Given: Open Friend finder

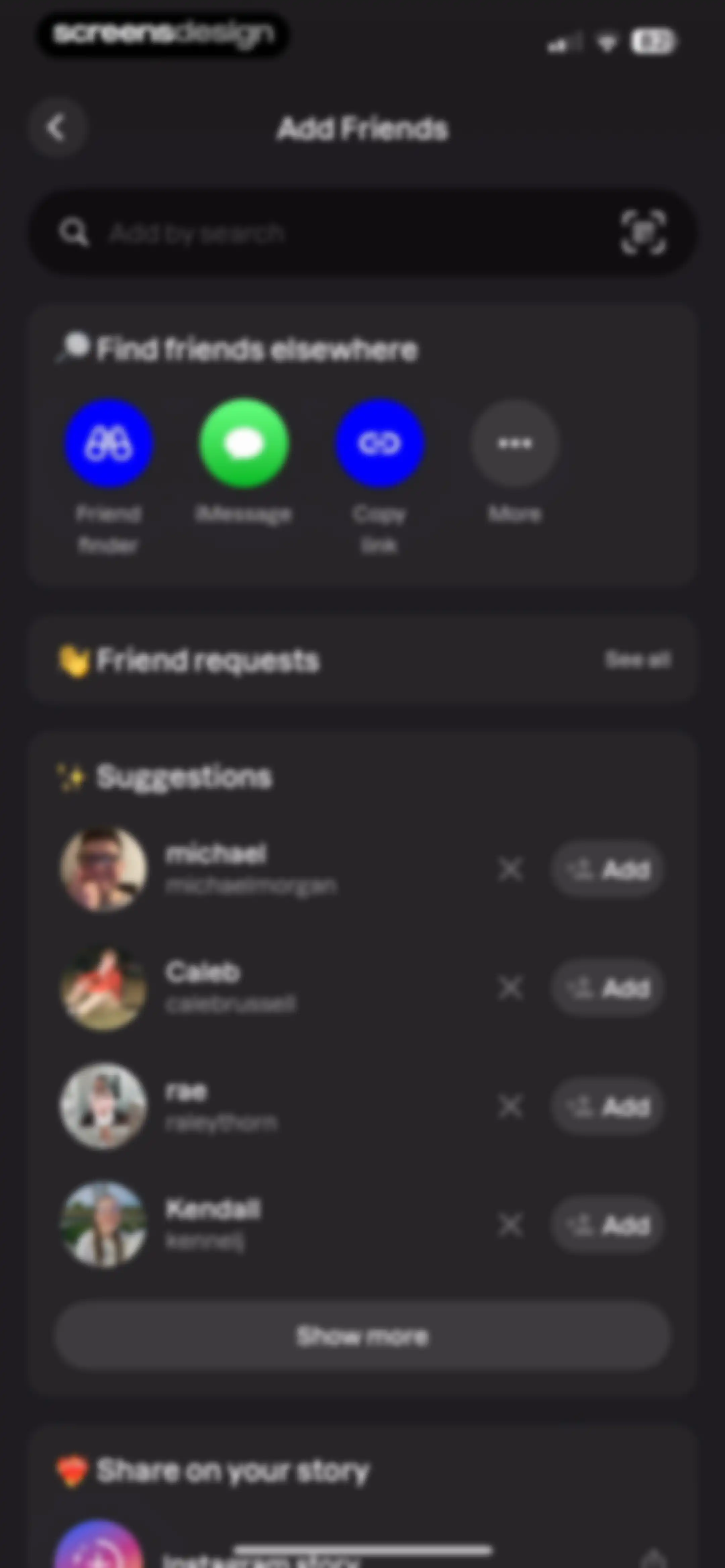Looking at the screenshot, I should click(x=108, y=443).
